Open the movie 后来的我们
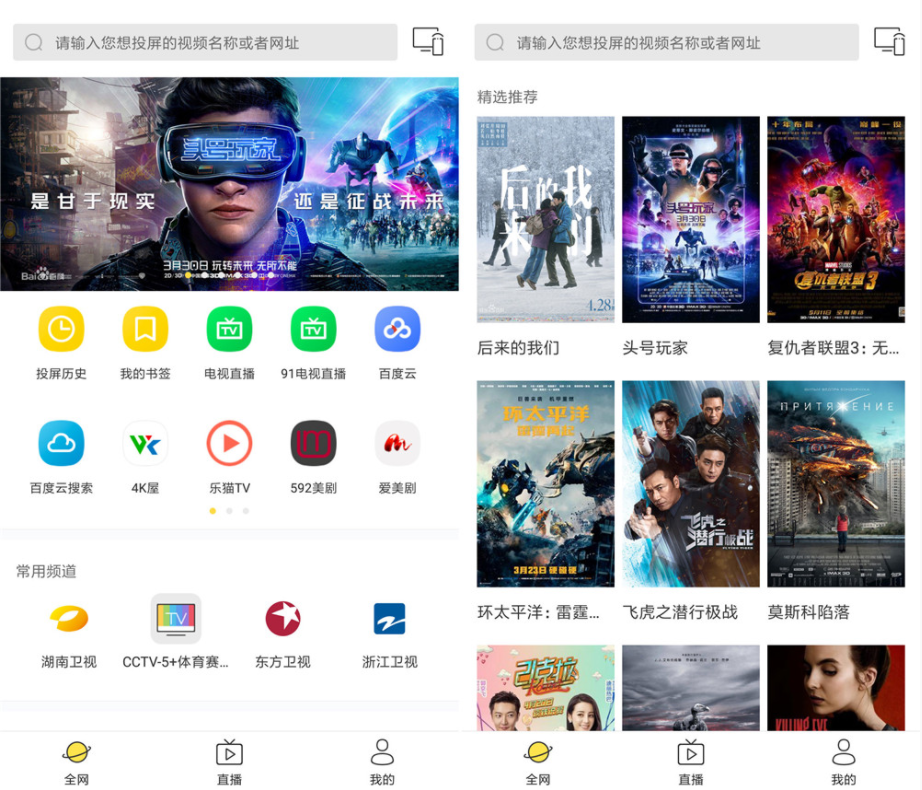Image resolution: width=922 pixels, height=790 pixels. click(x=545, y=220)
